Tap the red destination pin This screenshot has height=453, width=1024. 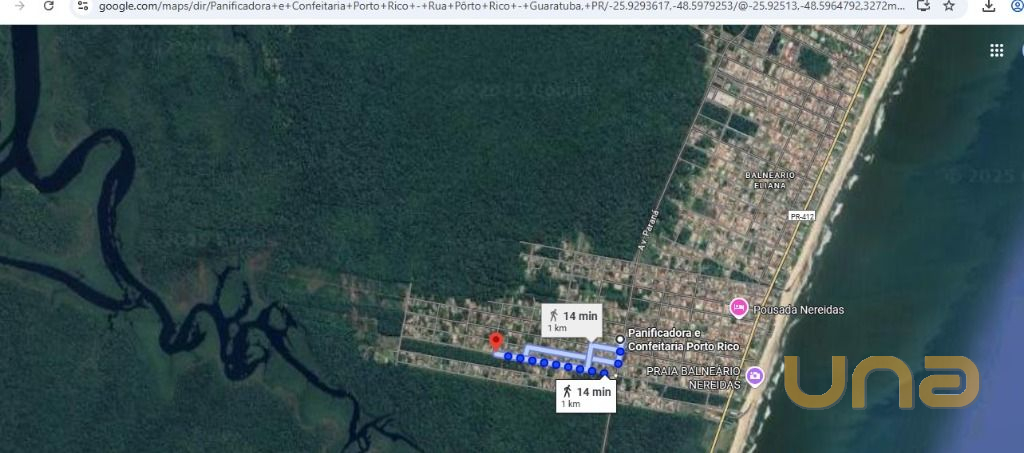point(496,342)
